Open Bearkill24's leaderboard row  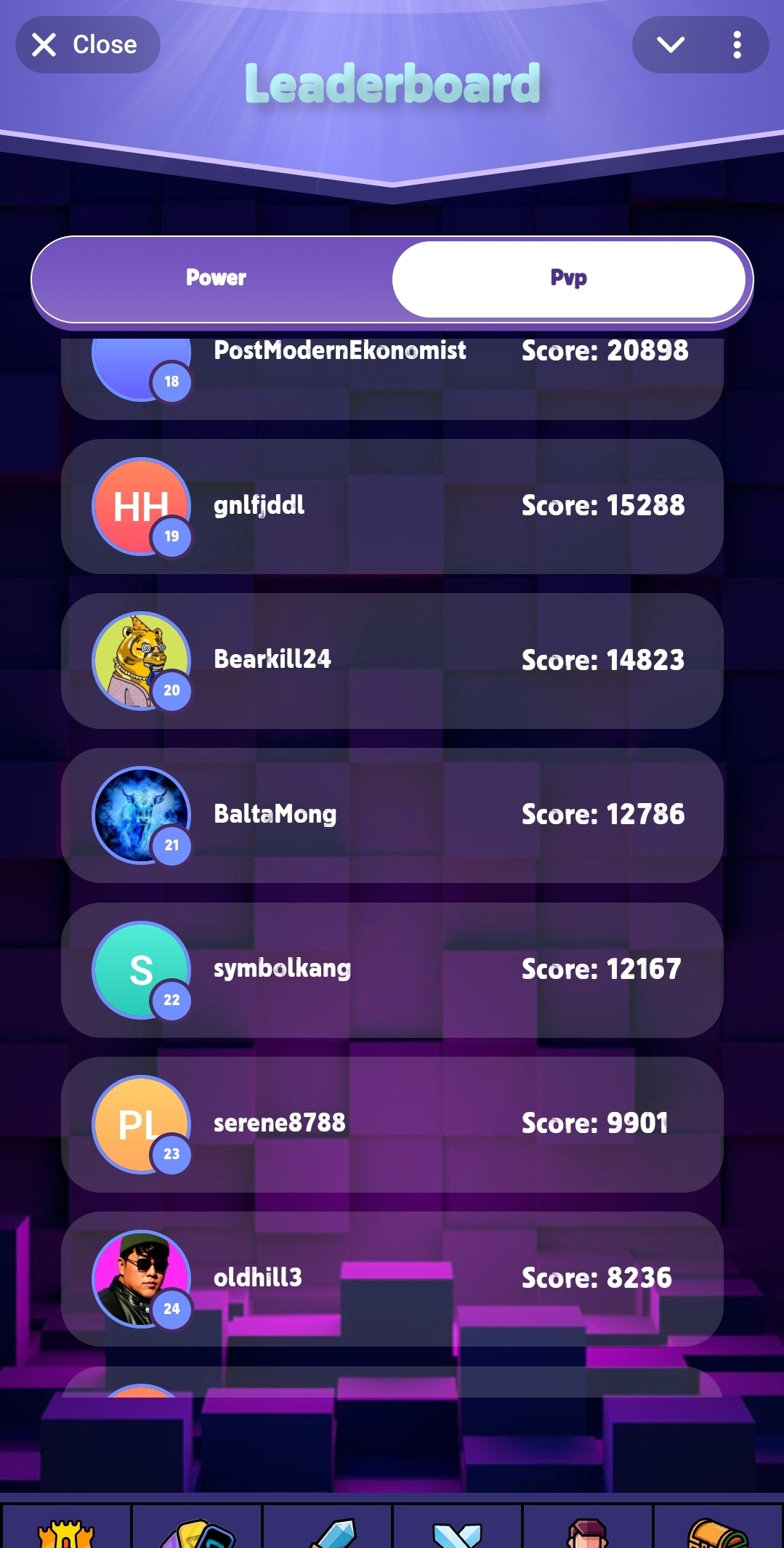(392, 661)
